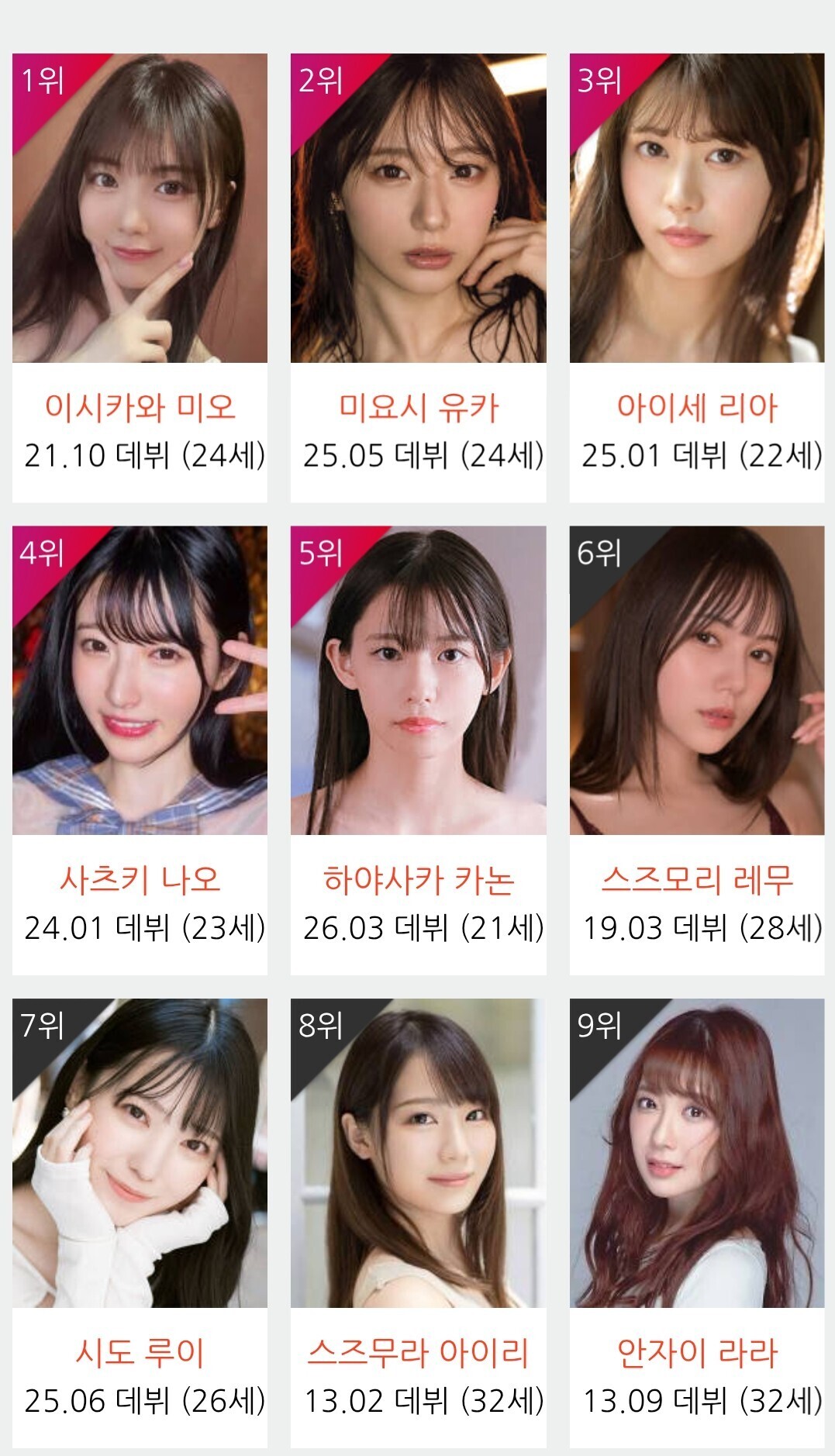Open the 1위 card 이시카와 미오

click(x=140, y=278)
